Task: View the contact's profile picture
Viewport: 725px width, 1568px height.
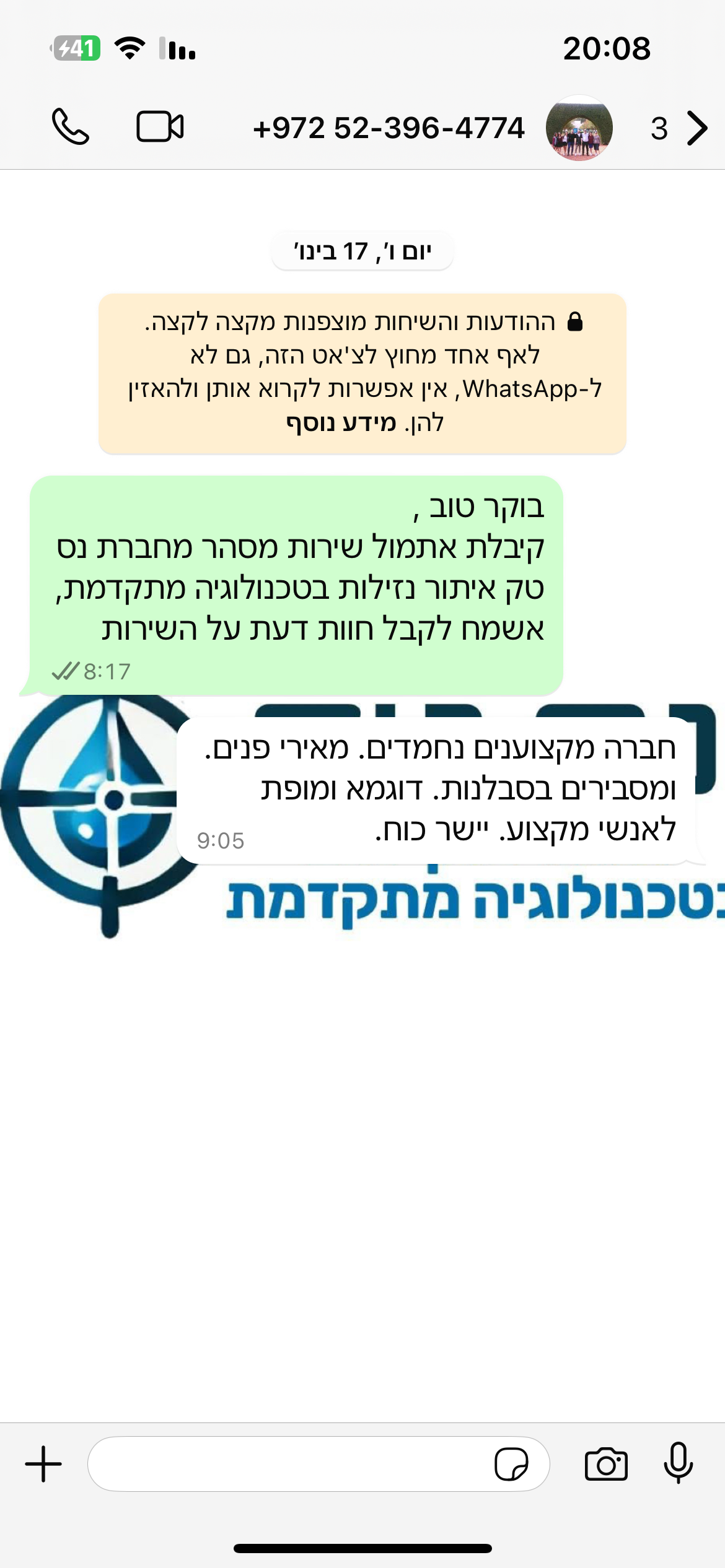Action: [x=579, y=128]
